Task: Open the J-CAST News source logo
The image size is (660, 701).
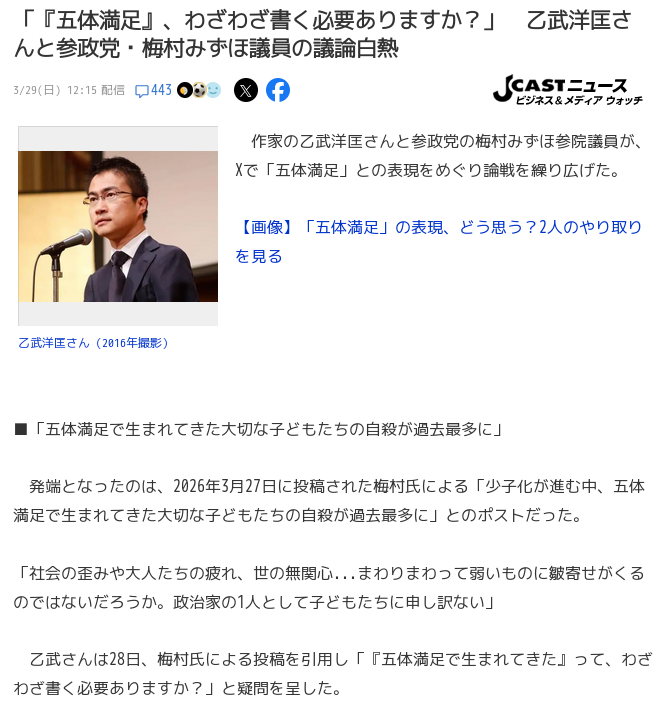Action: coord(567,91)
